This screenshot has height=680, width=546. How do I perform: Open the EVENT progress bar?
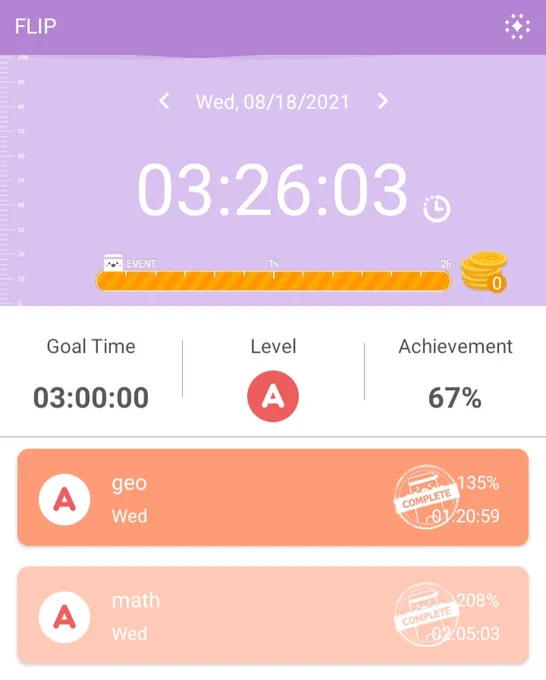tap(273, 281)
